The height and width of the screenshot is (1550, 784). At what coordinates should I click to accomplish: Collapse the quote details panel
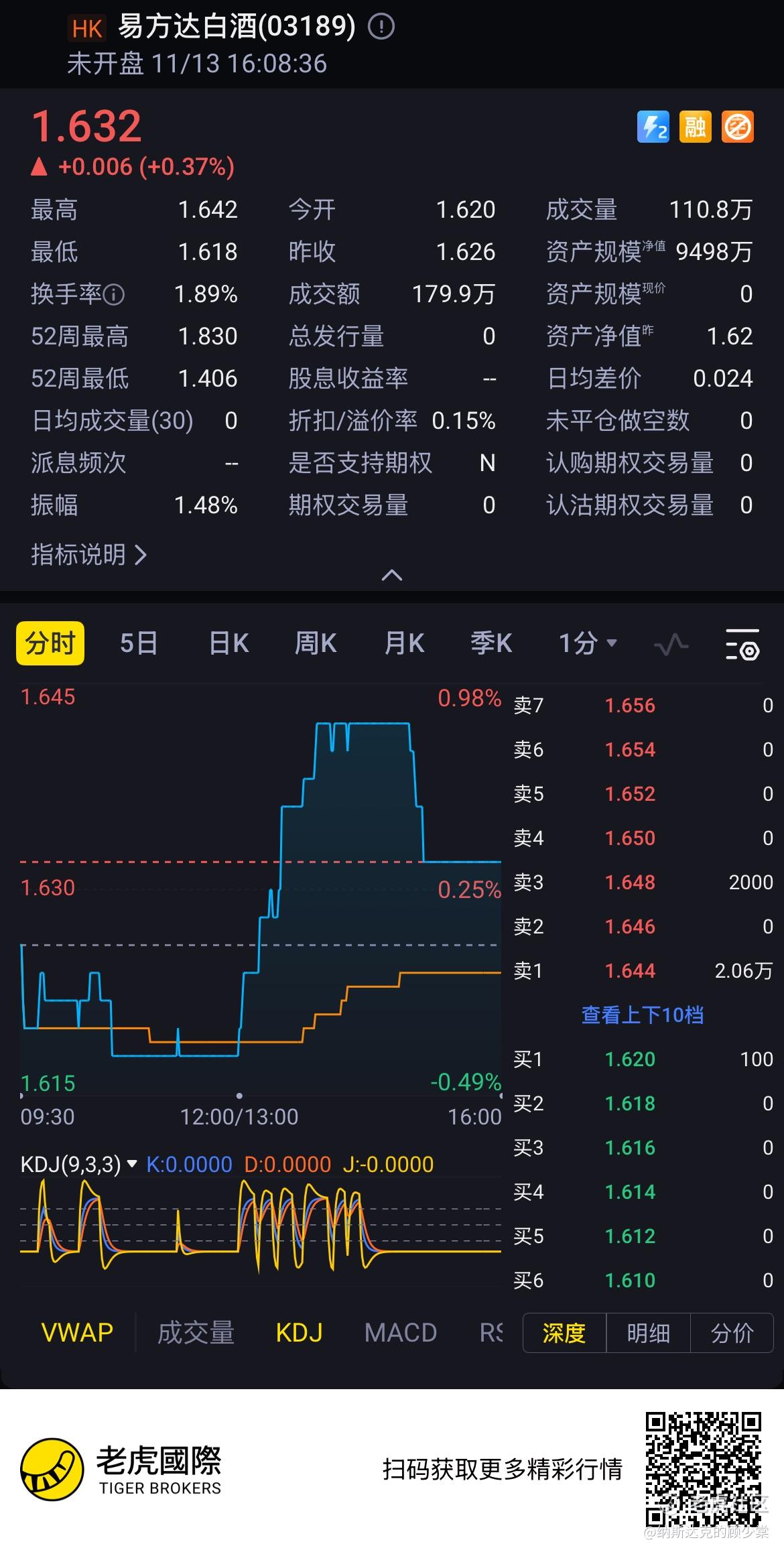click(x=392, y=575)
